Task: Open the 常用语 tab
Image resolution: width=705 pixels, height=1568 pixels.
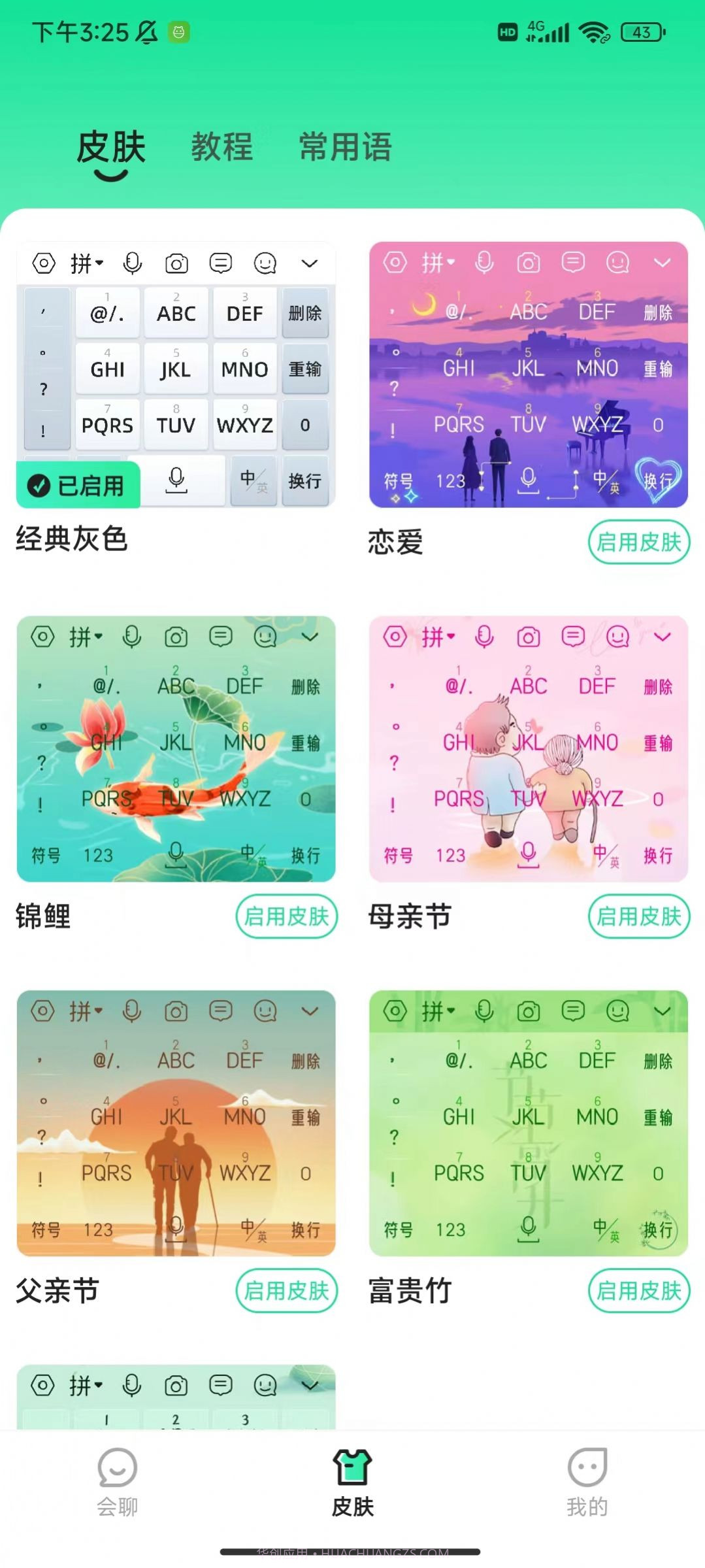Action: click(x=344, y=148)
